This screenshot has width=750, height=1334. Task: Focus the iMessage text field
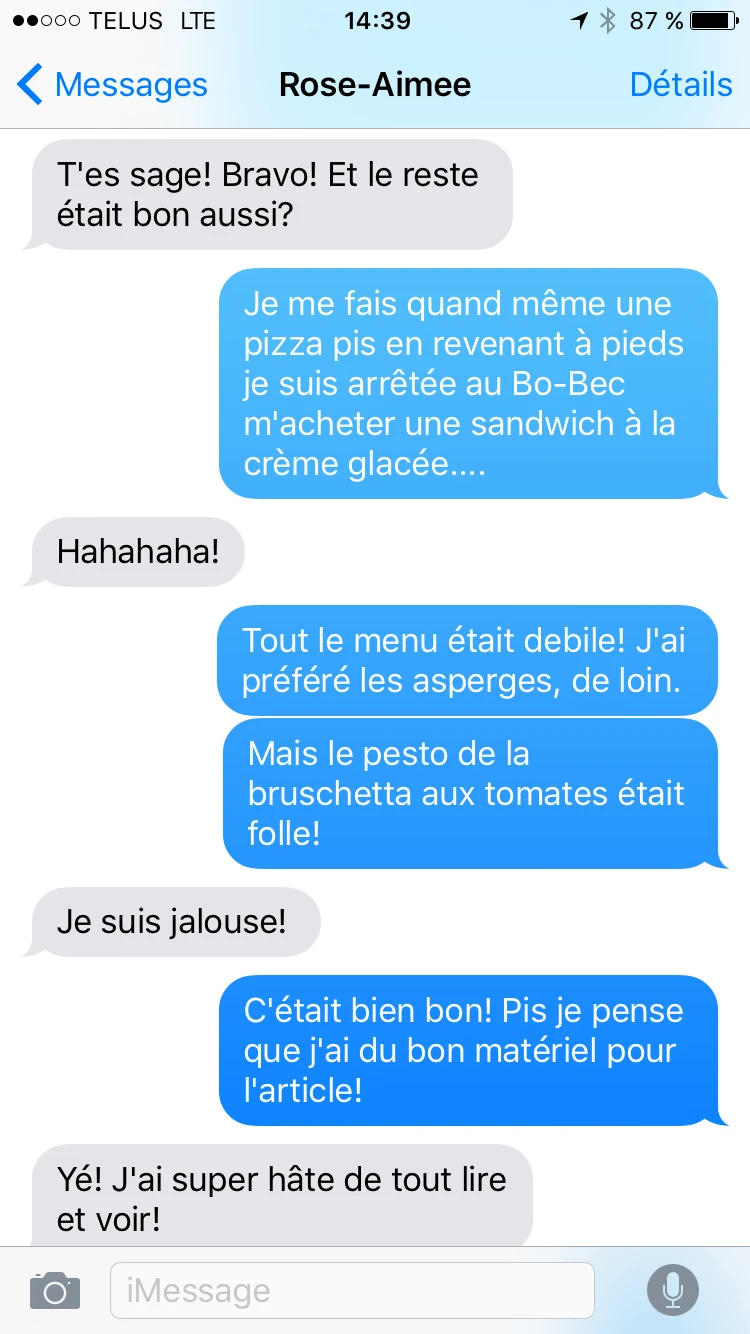point(352,1290)
